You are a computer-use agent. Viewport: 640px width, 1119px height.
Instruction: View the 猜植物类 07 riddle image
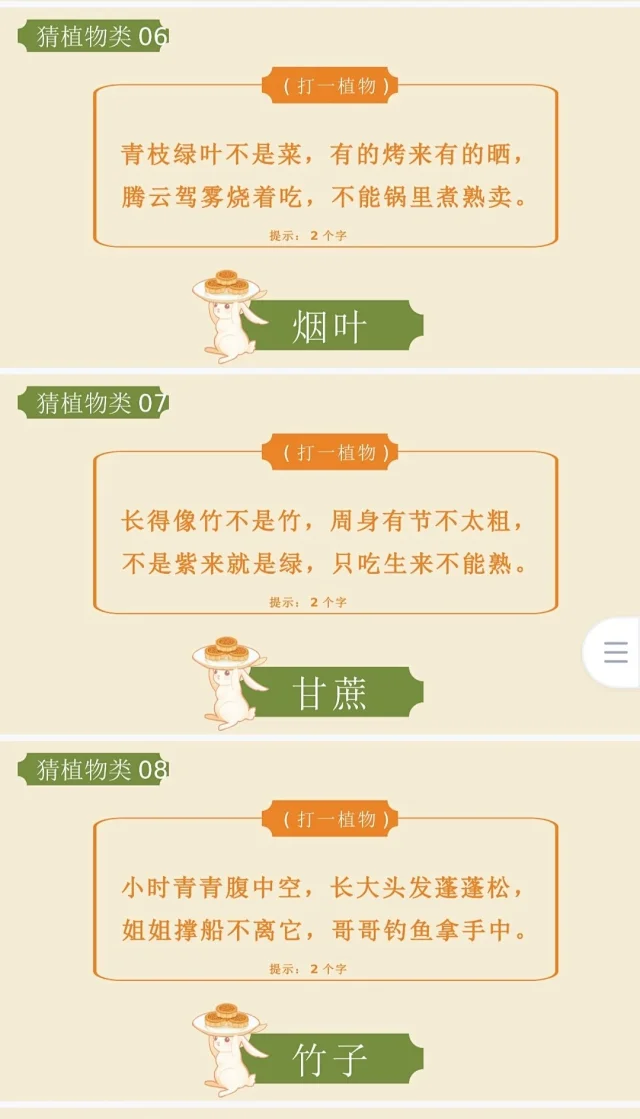pos(320,553)
